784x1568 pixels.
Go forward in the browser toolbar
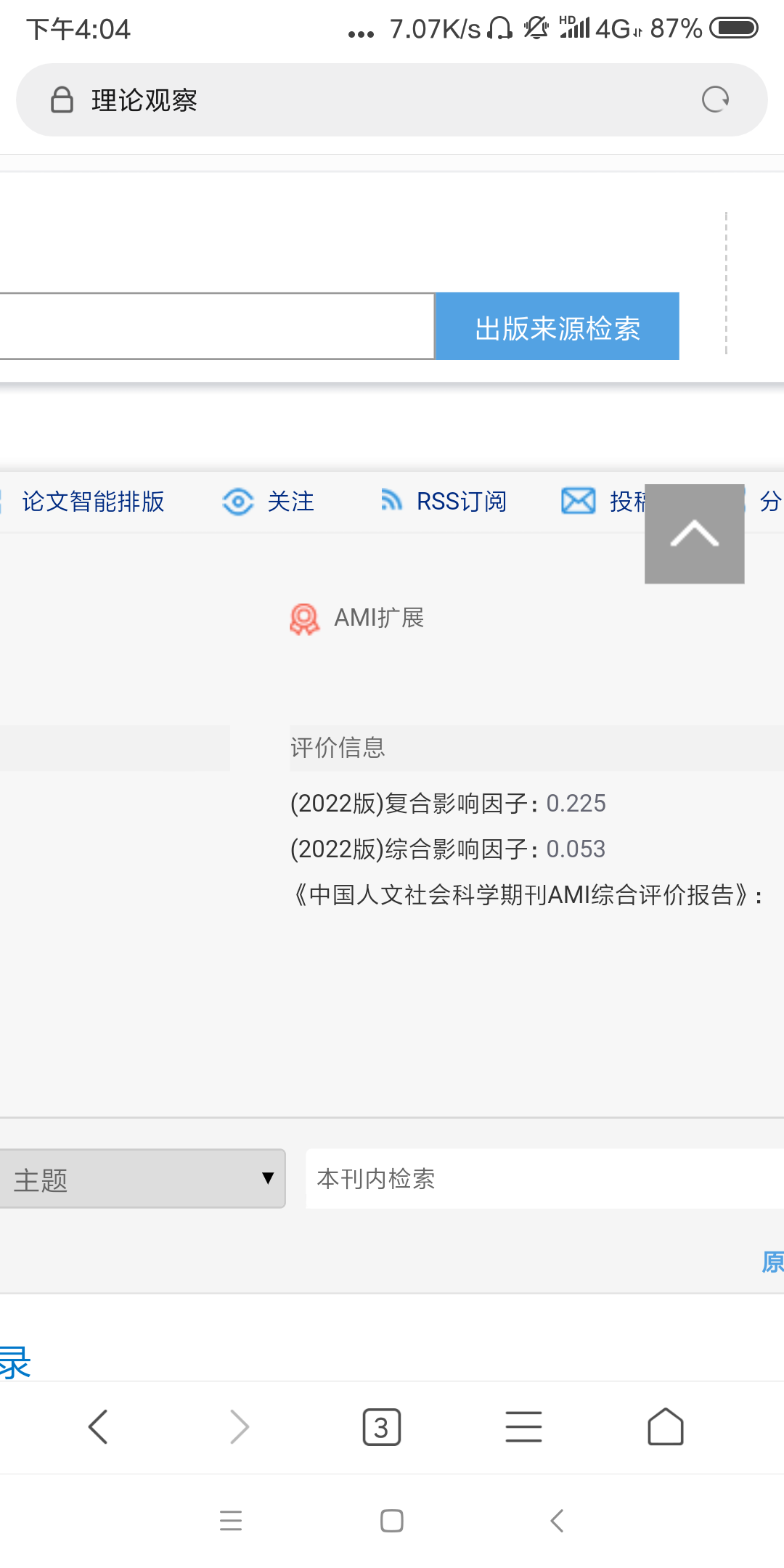click(240, 1427)
